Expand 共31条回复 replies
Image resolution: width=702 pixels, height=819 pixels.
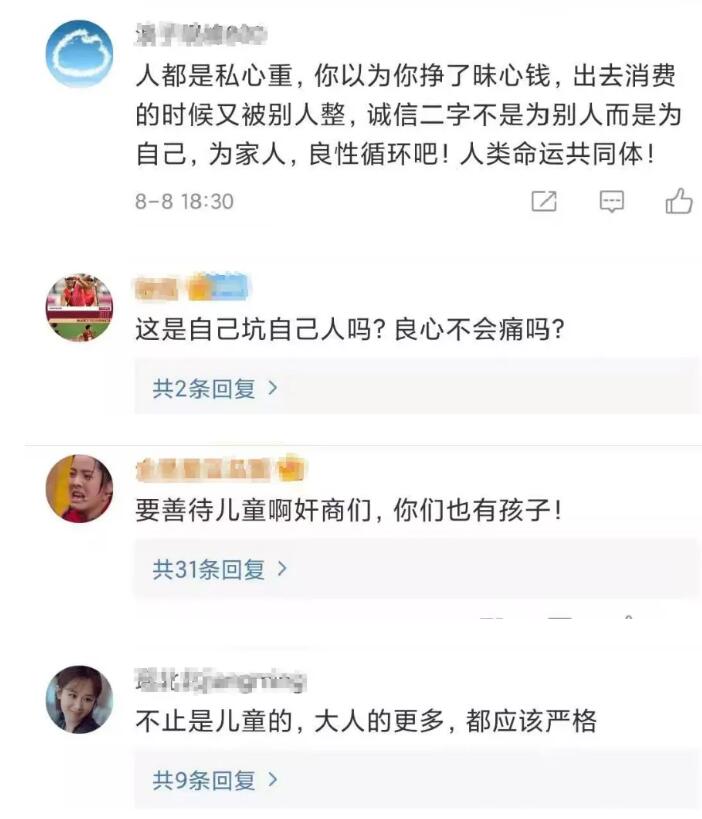coord(219,569)
